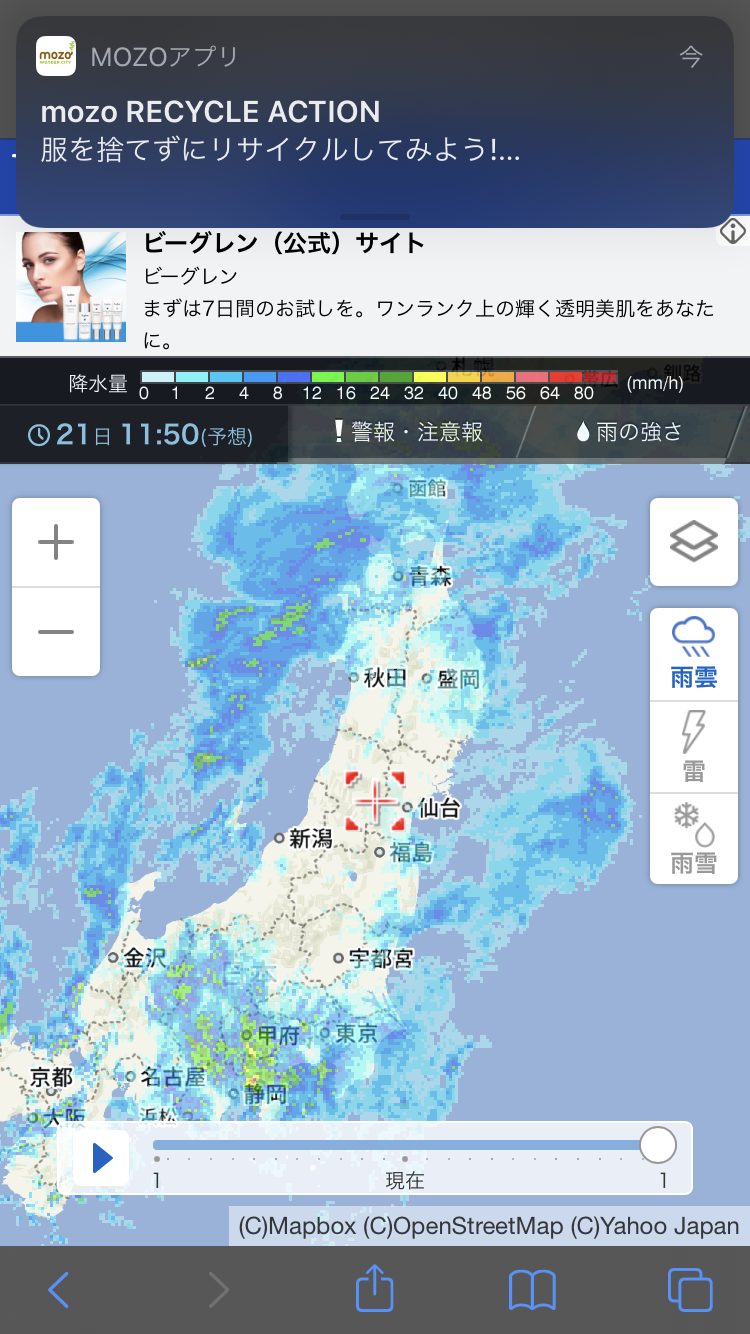Zoom out the map with minus button
This screenshot has width=750, height=1334.
click(56, 632)
